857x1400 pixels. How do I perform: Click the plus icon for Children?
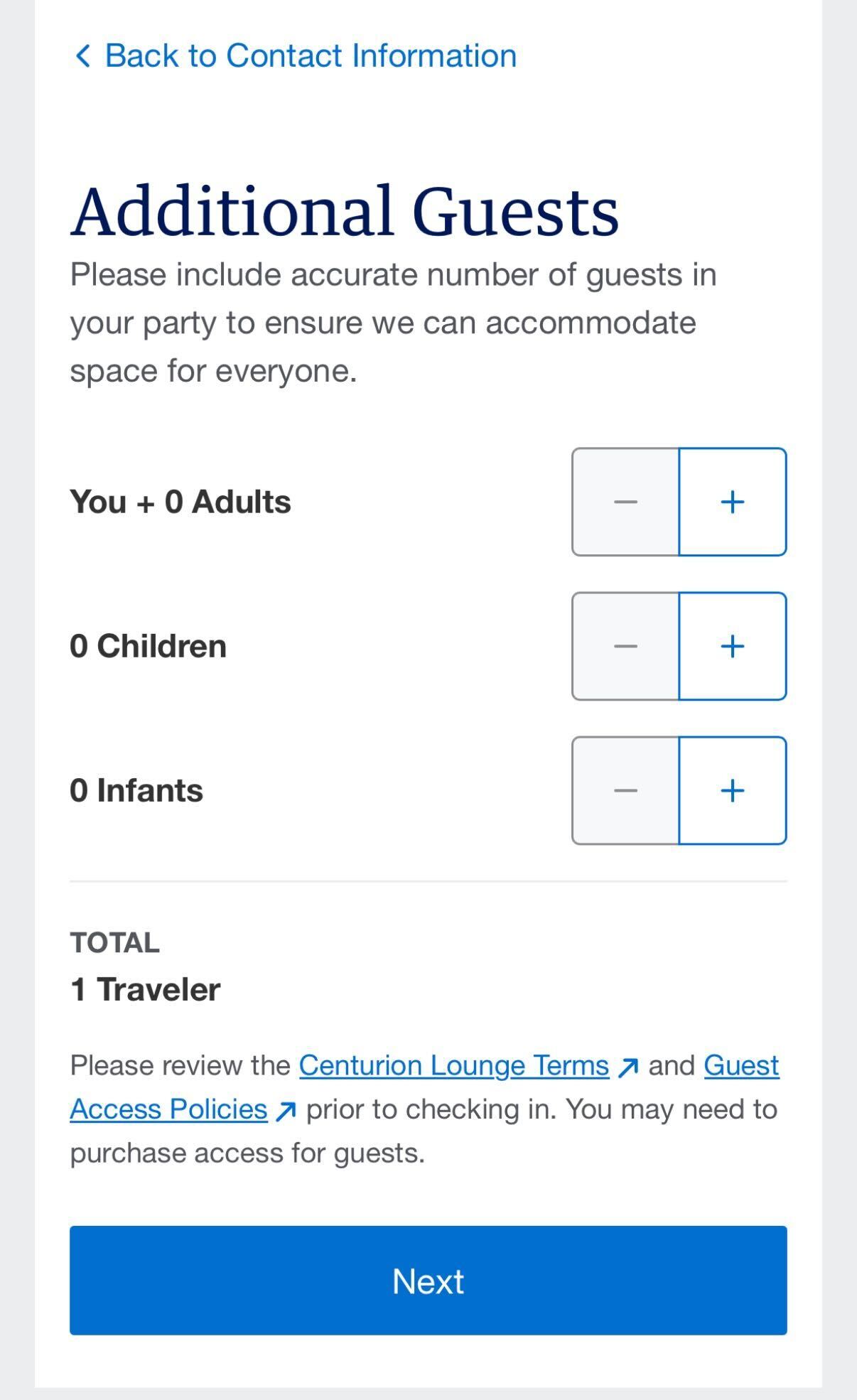pyautogui.click(x=732, y=647)
